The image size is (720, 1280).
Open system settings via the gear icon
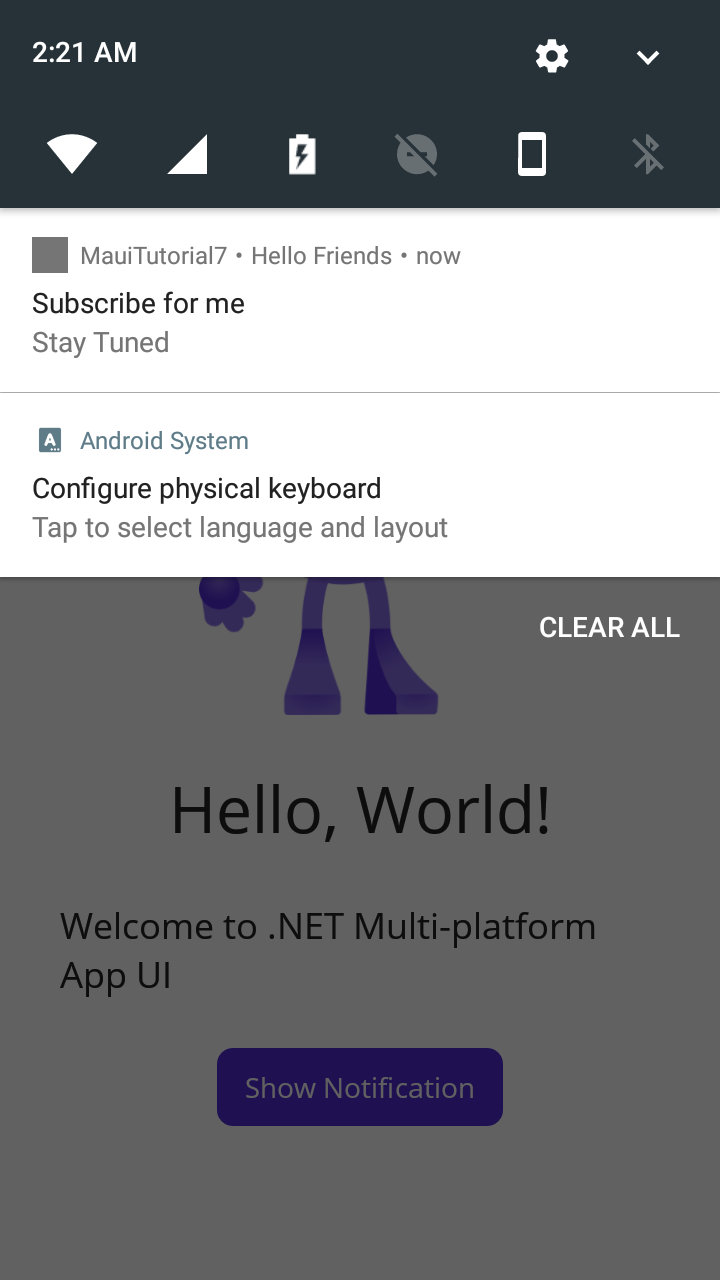point(552,56)
